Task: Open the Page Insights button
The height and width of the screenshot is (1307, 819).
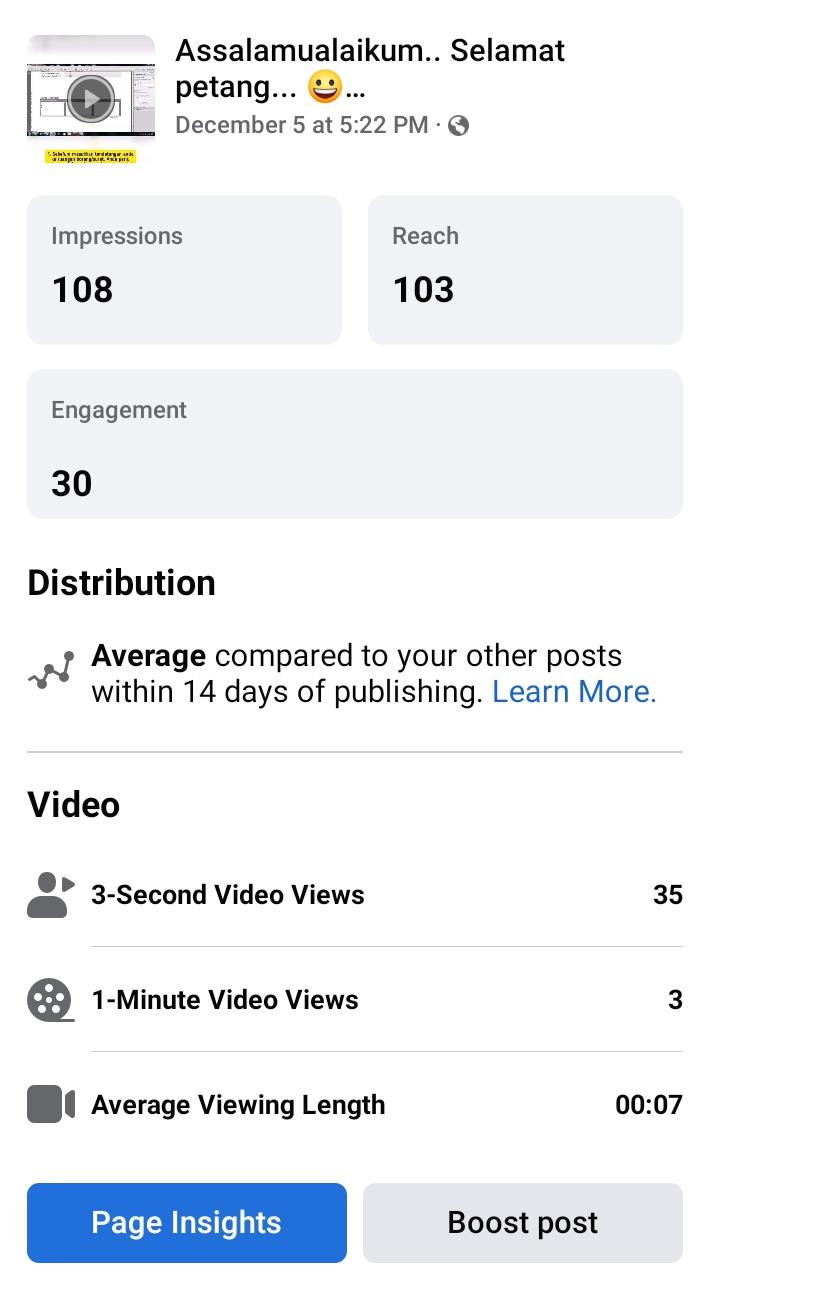Action: 186,1222
